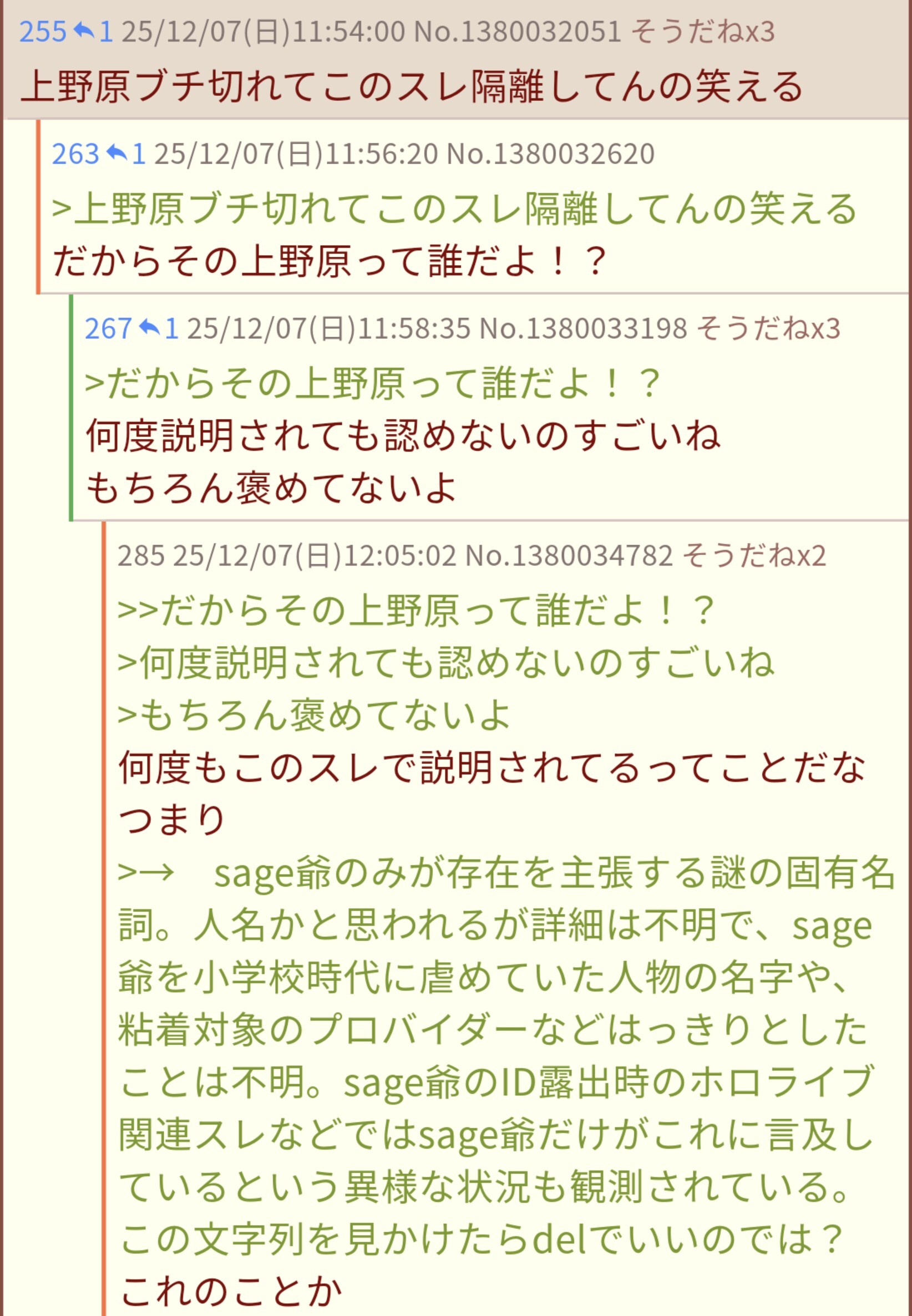Add そうだね to post 267
The height and width of the screenshot is (1316, 912).
click(768, 328)
